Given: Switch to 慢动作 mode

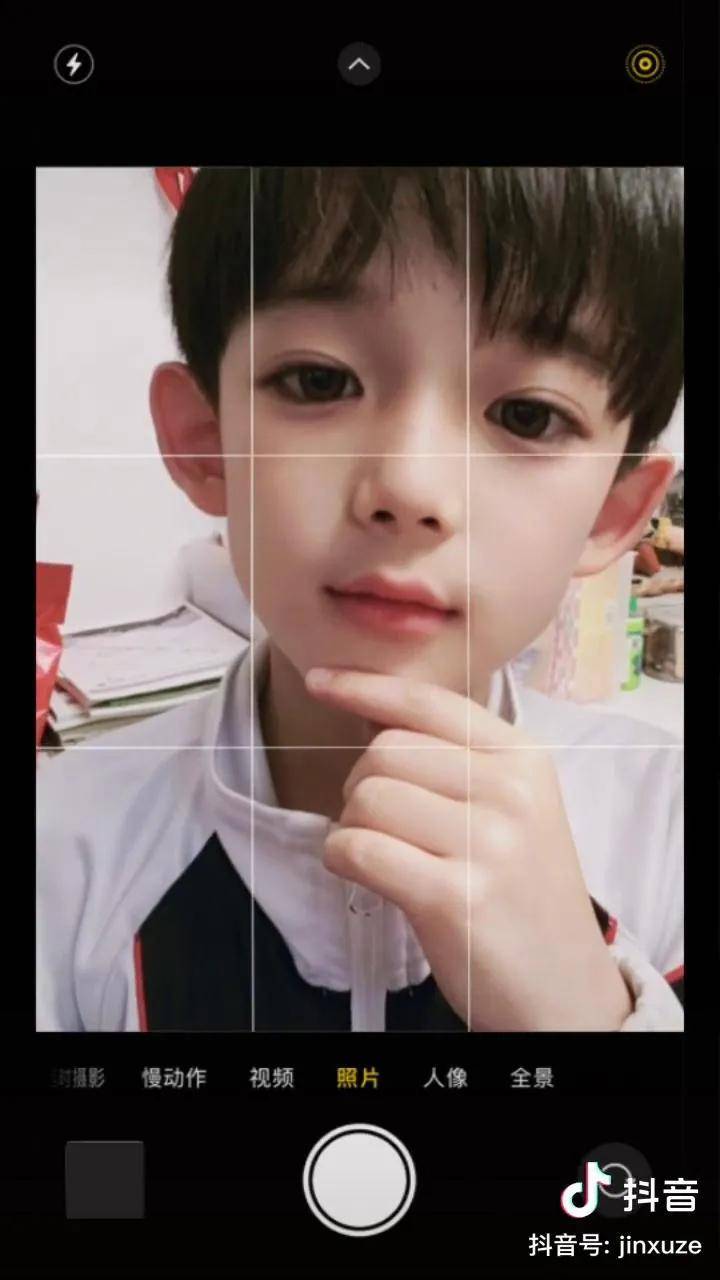Looking at the screenshot, I should point(174,1078).
